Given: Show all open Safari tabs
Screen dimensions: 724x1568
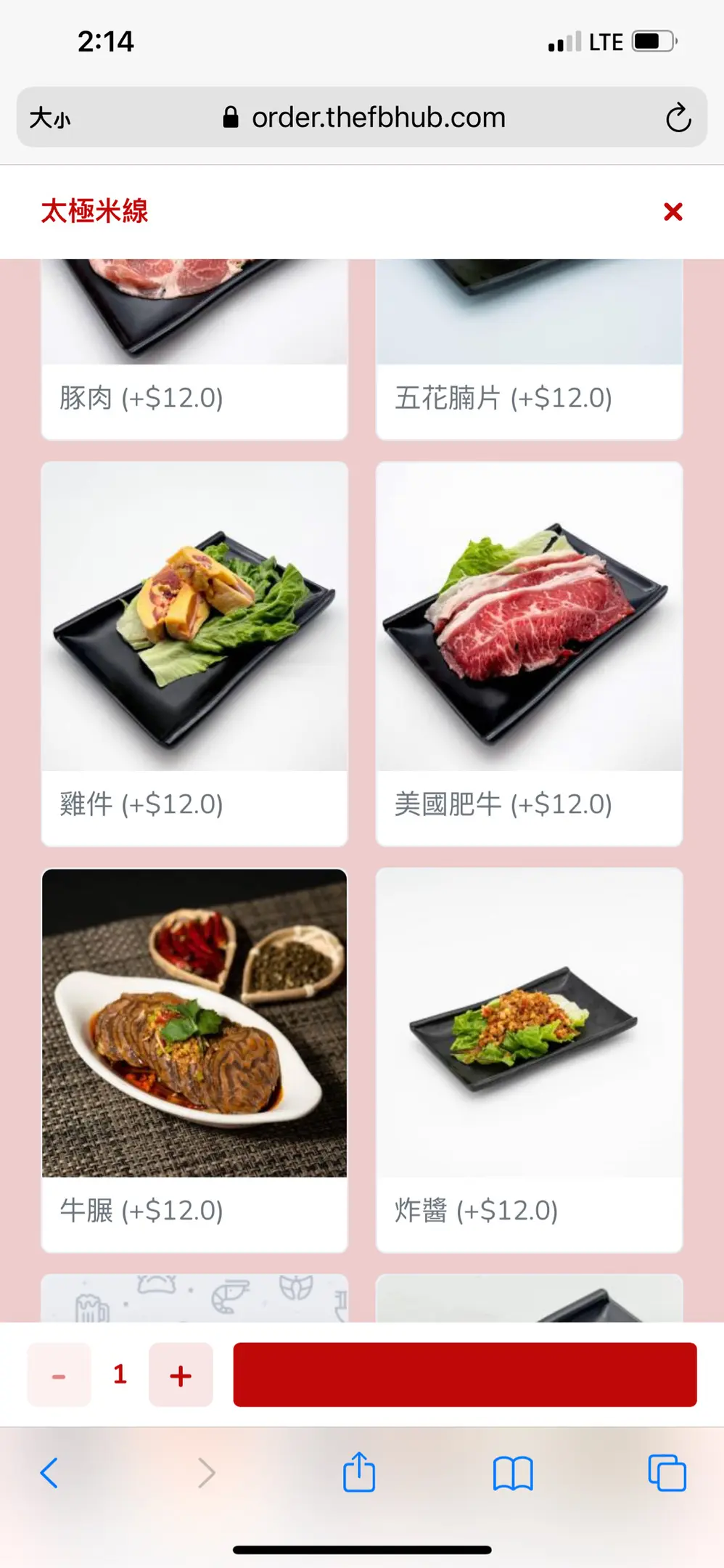Looking at the screenshot, I should coord(667,1473).
